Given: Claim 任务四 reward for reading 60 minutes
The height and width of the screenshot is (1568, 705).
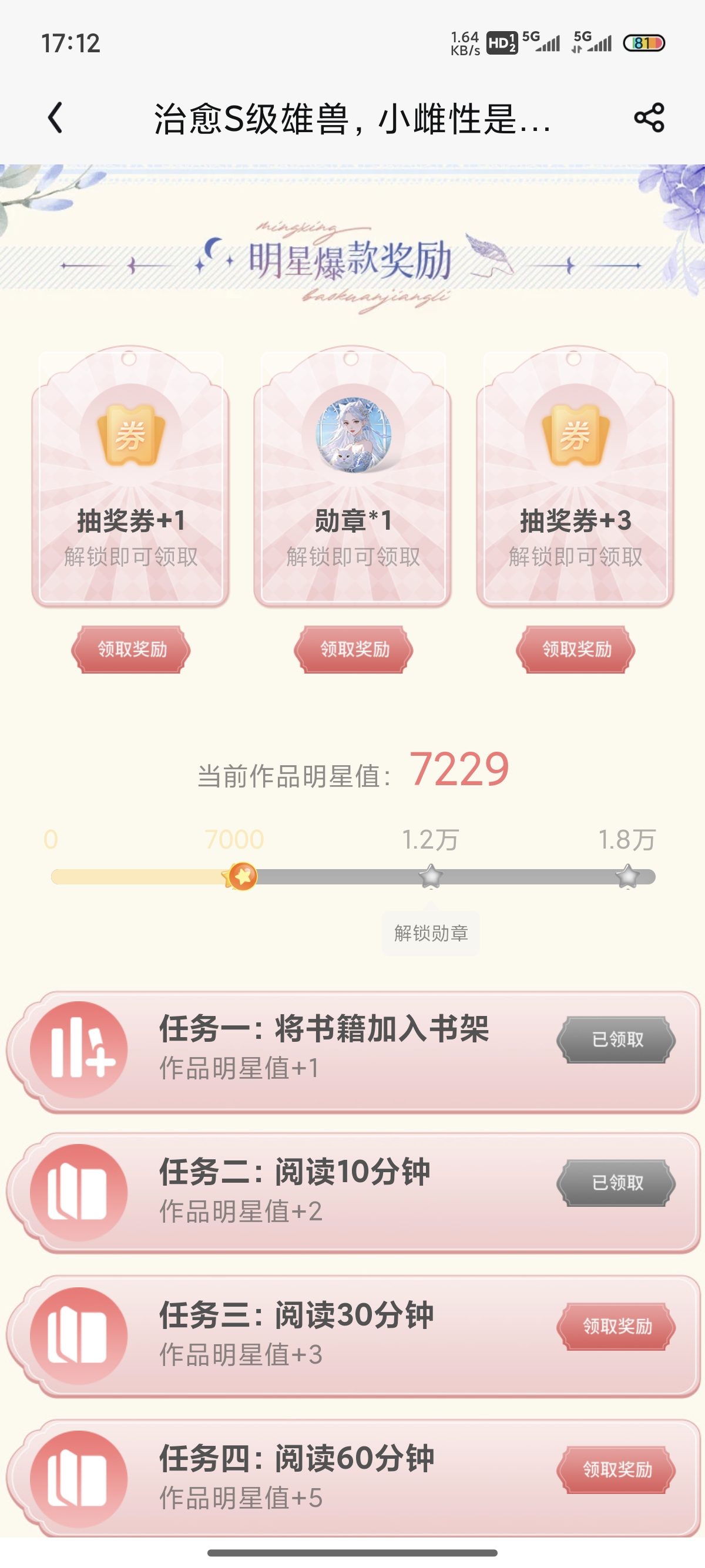Looking at the screenshot, I should [616, 1470].
